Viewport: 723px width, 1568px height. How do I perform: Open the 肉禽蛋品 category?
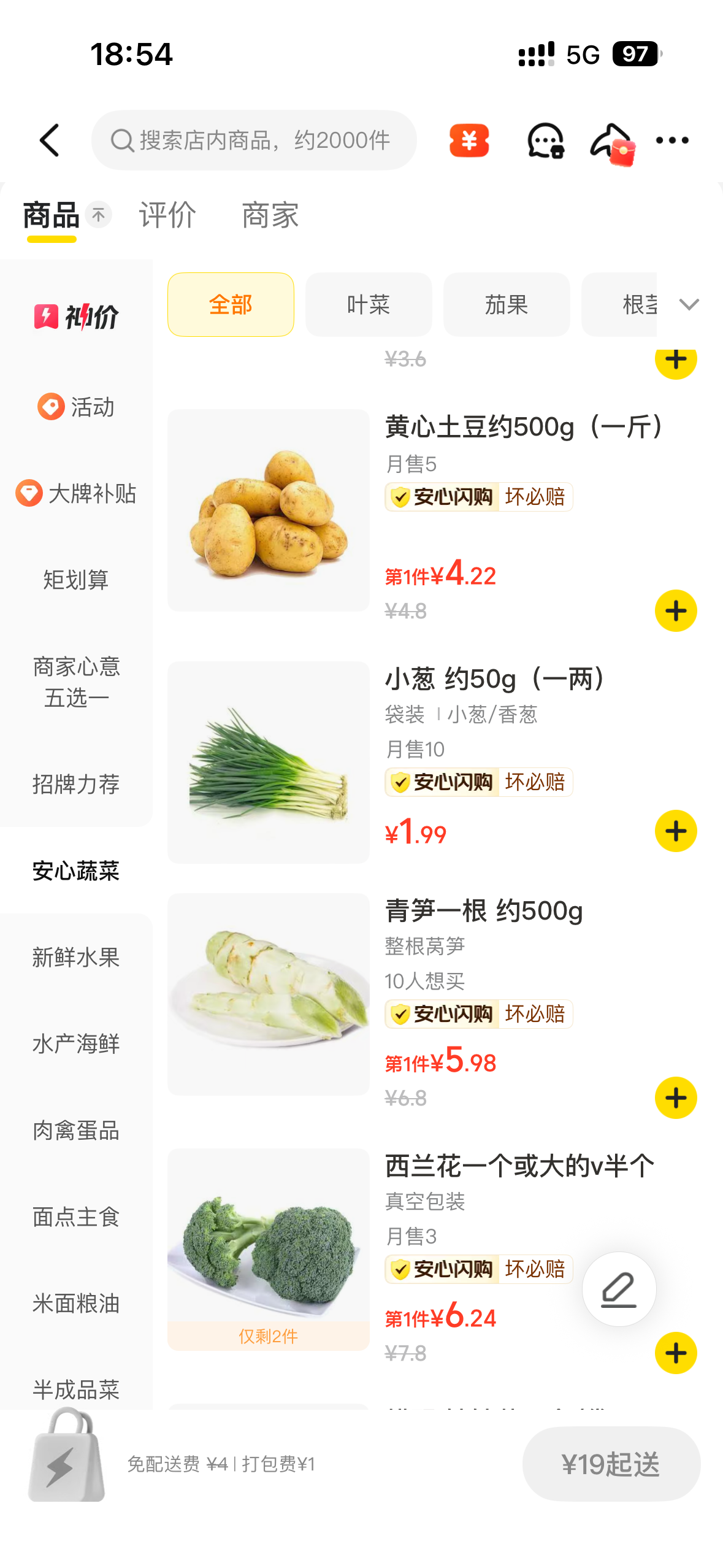pyautogui.click(x=76, y=1131)
